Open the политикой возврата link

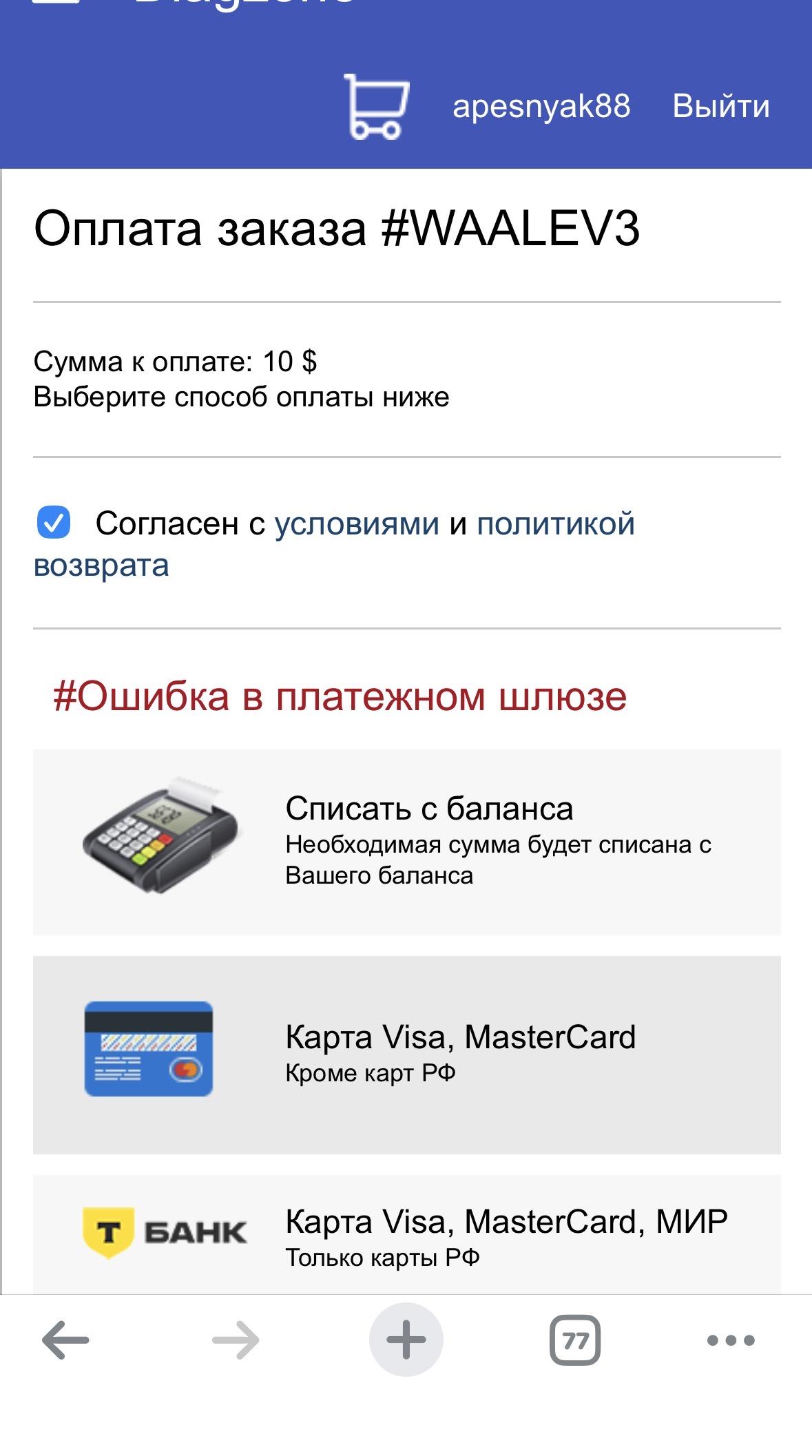[334, 544]
